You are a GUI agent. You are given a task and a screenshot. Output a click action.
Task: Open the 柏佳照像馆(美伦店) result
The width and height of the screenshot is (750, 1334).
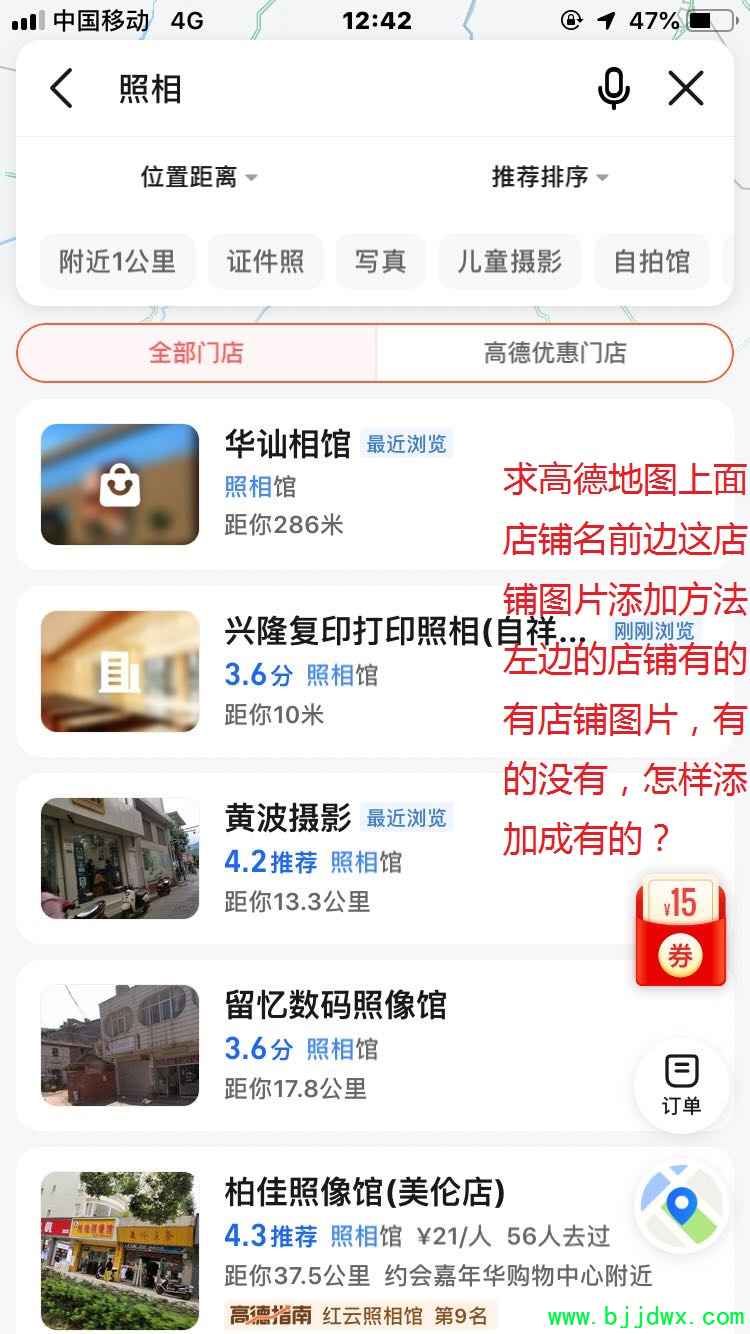tap(364, 1192)
